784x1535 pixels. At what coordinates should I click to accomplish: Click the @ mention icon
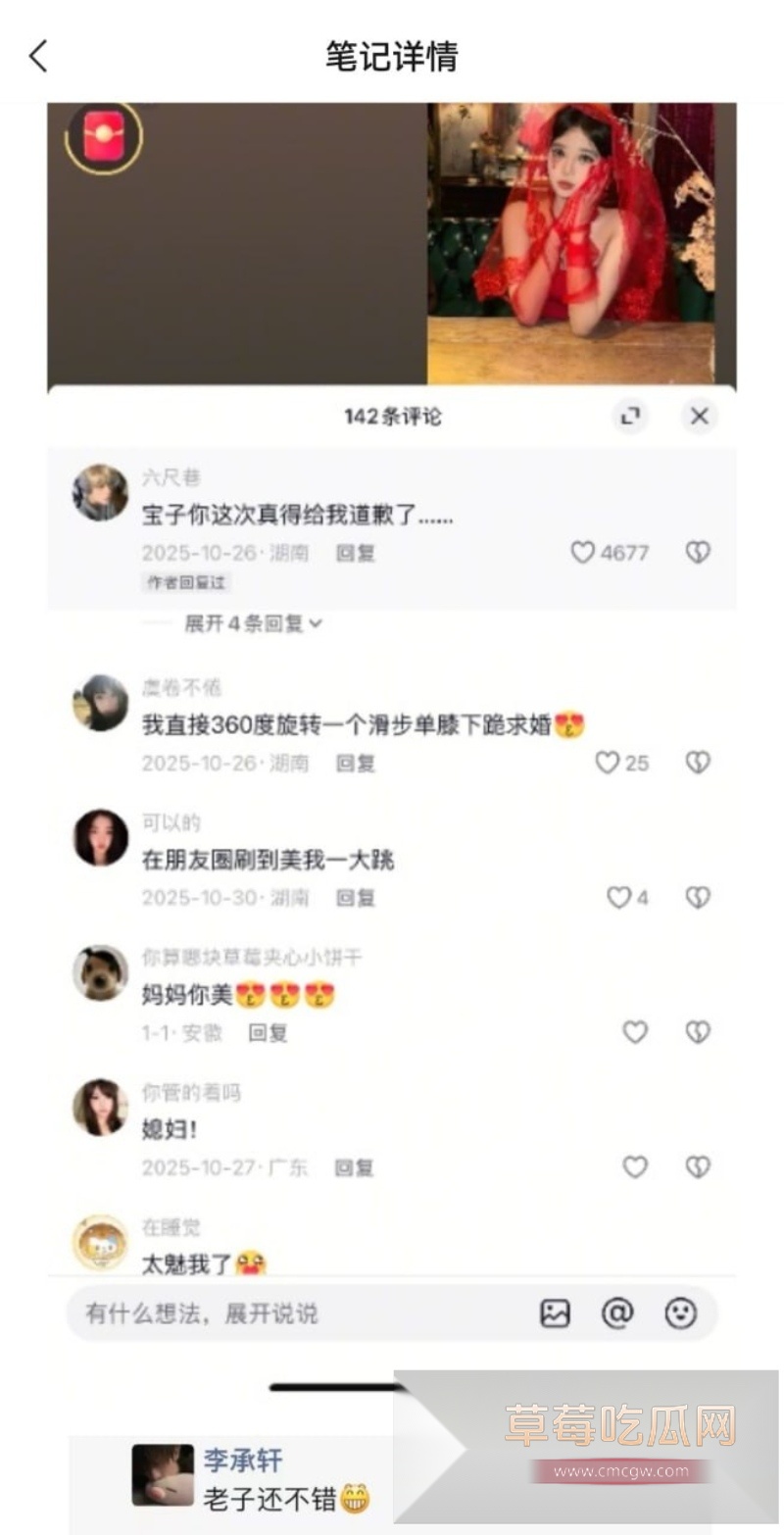[x=616, y=1313]
